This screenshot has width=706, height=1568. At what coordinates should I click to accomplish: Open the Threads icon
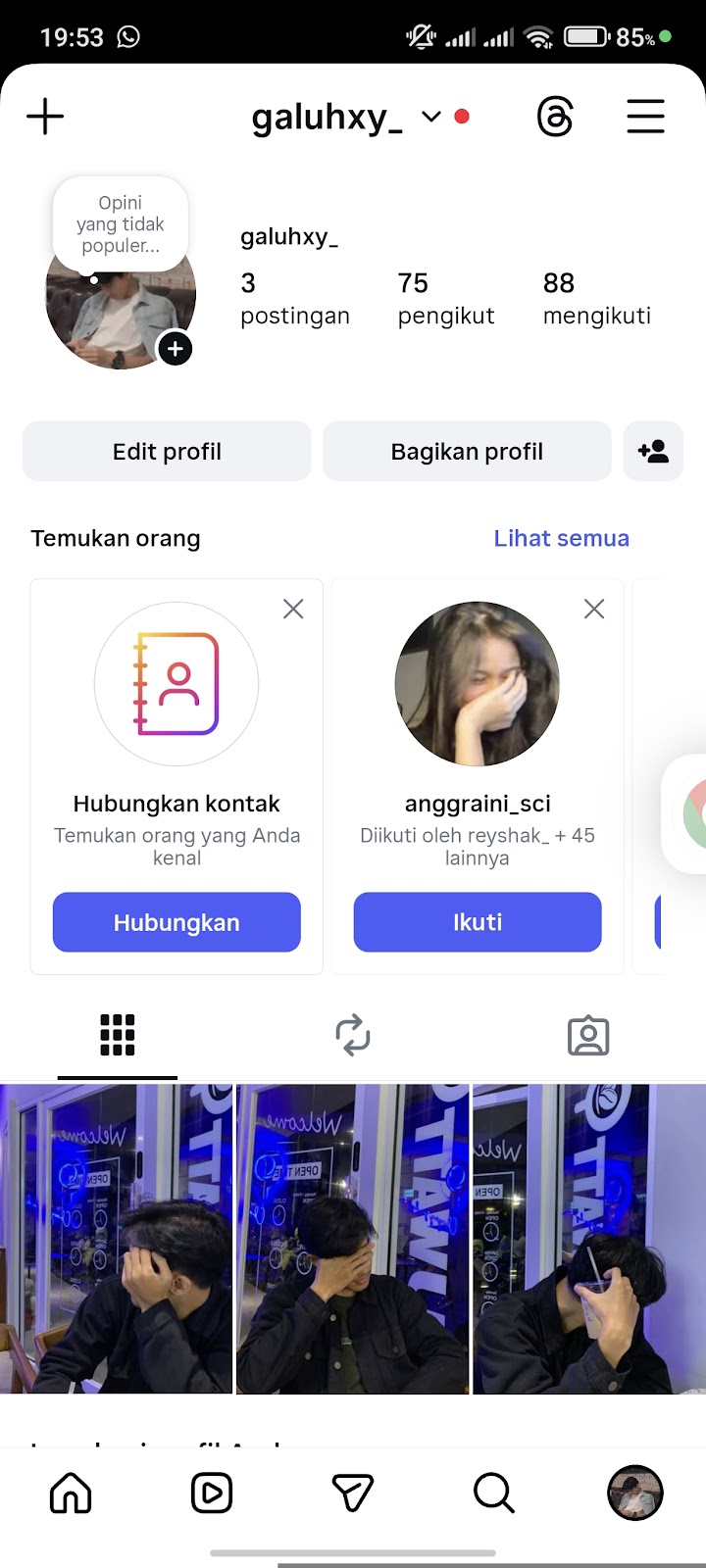coord(555,118)
